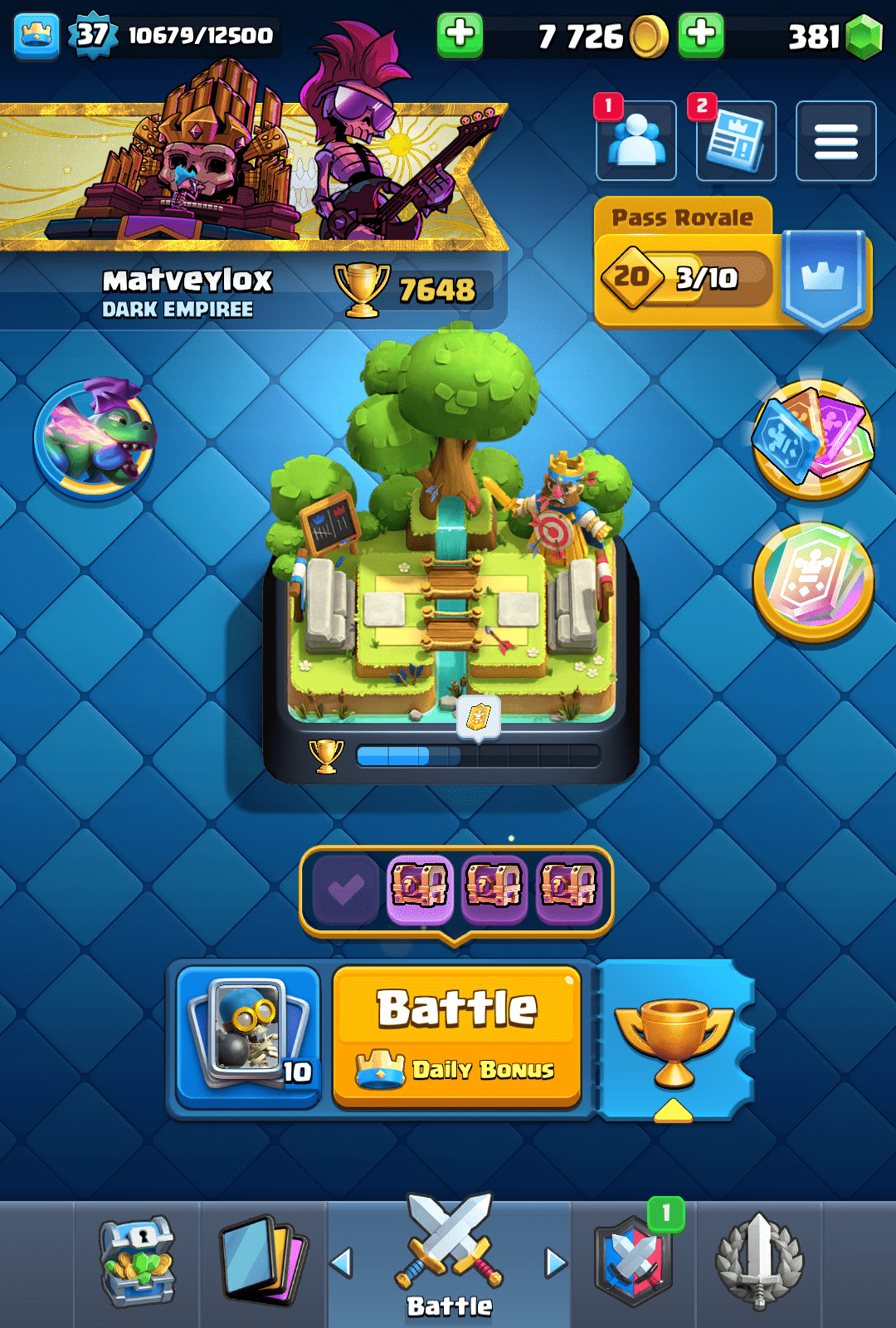The image size is (896, 1328).
Task: Open the trophy game mode selector
Action: pos(675,1041)
